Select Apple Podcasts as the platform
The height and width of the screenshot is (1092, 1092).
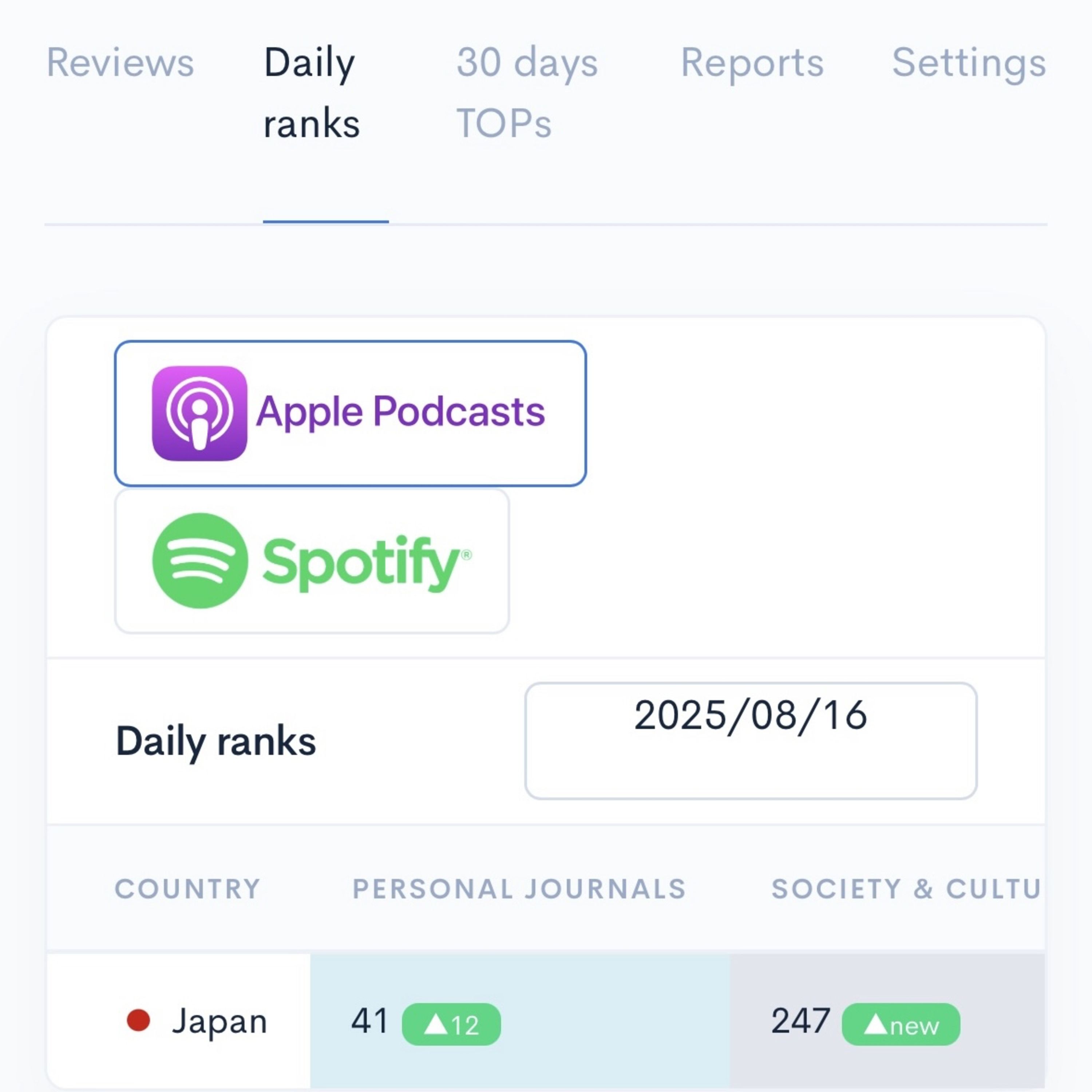click(x=351, y=413)
